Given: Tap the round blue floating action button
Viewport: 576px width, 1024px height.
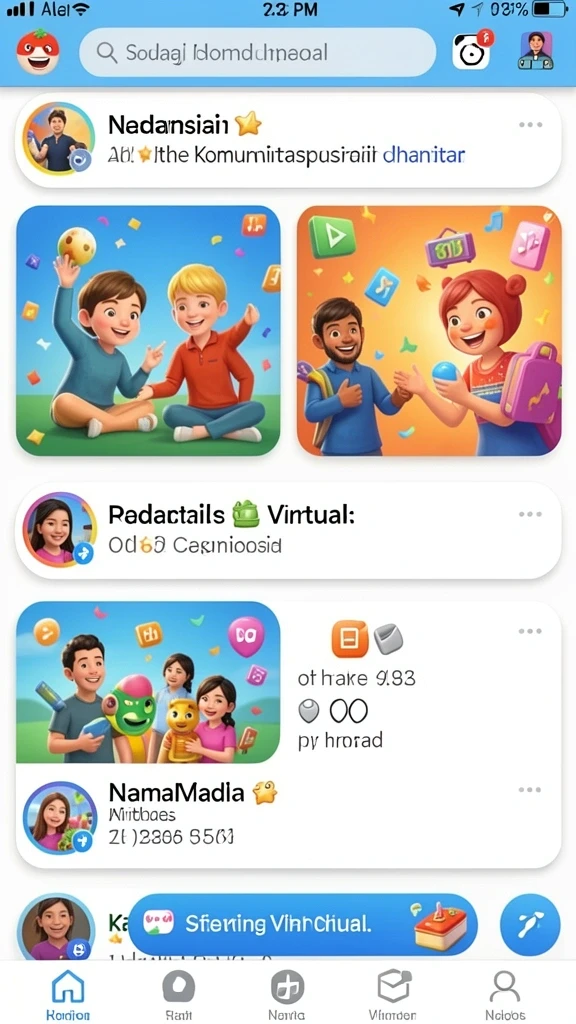Looking at the screenshot, I should [x=530, y=925].
